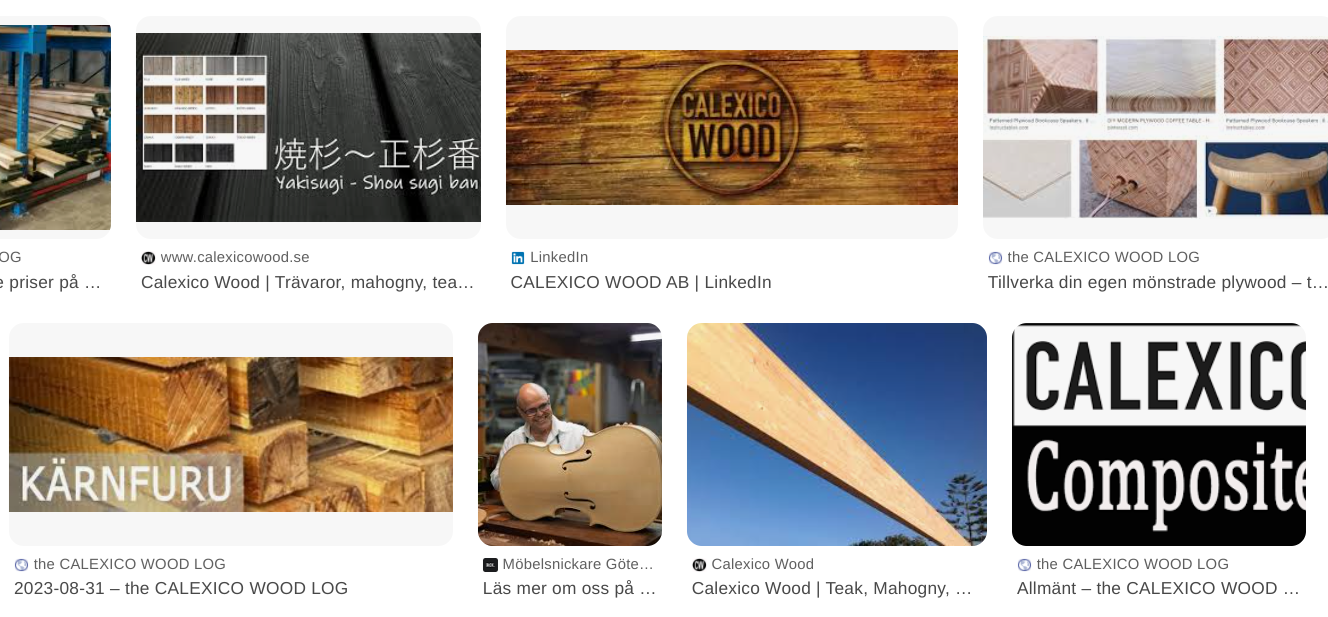Open the CALEXICO Composite image
The height and width of the screenshot is (617, 1328).
tap(1158, 434)
